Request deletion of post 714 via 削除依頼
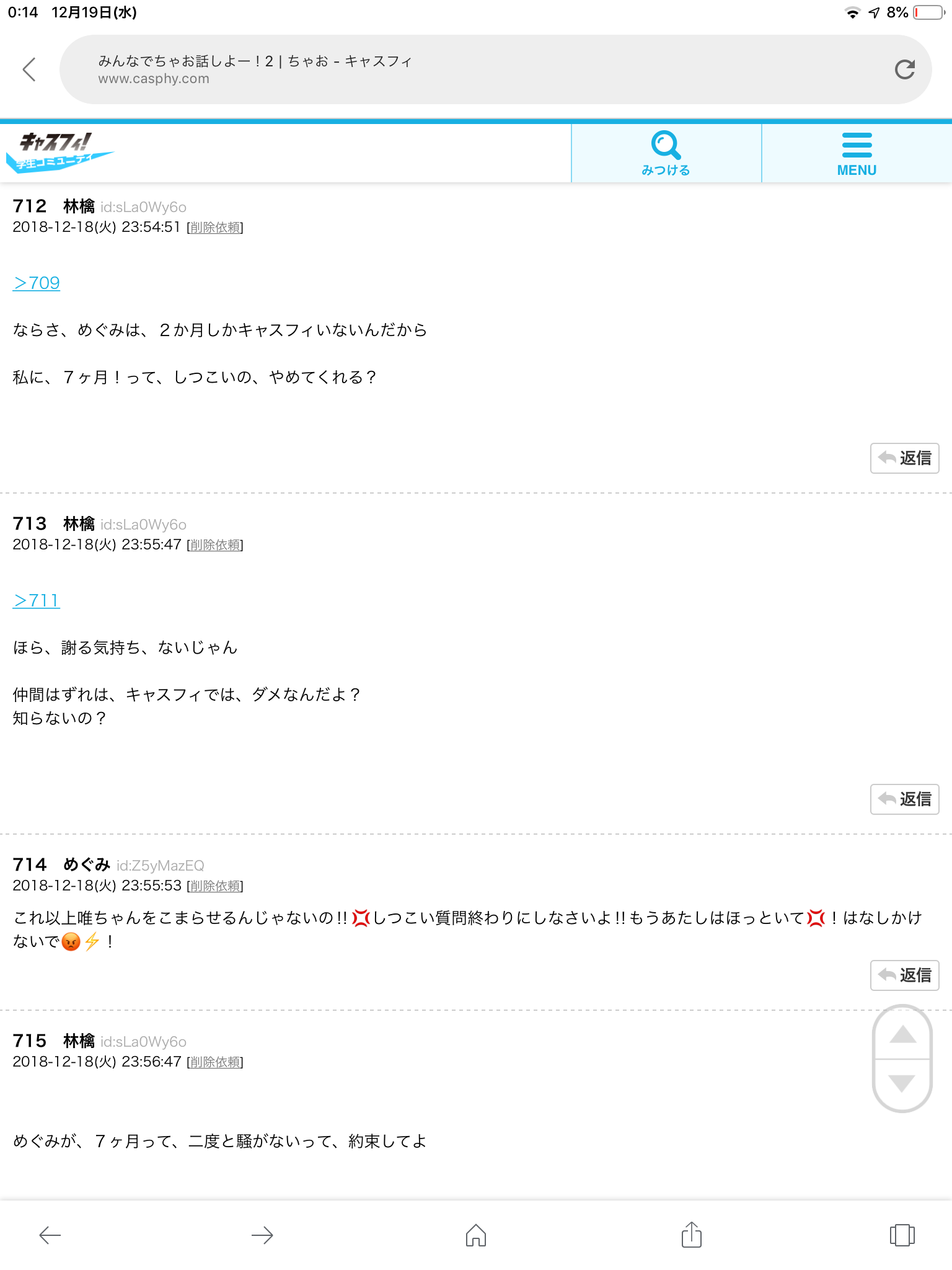Image resolution: width=952 pixels, height=1270 pixels. point(215,886)
